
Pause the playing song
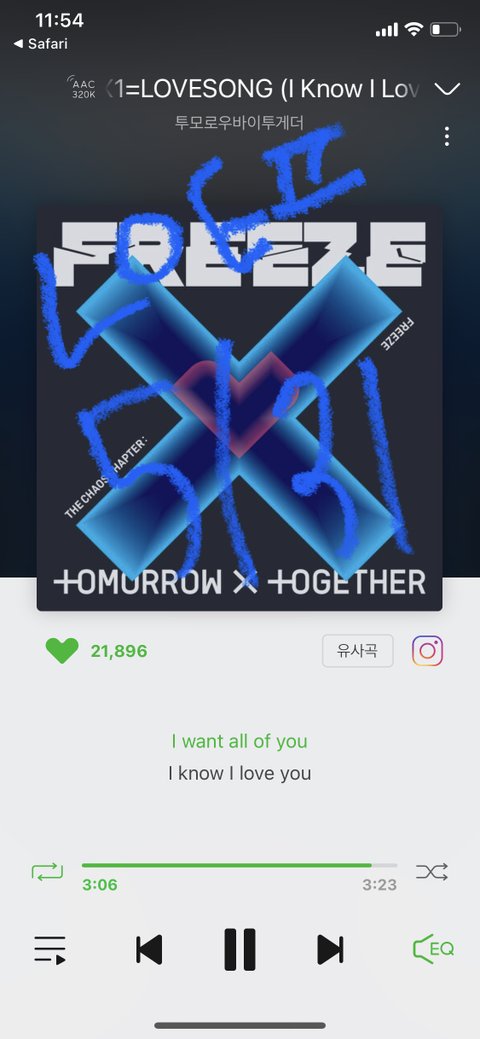[240, 950]
